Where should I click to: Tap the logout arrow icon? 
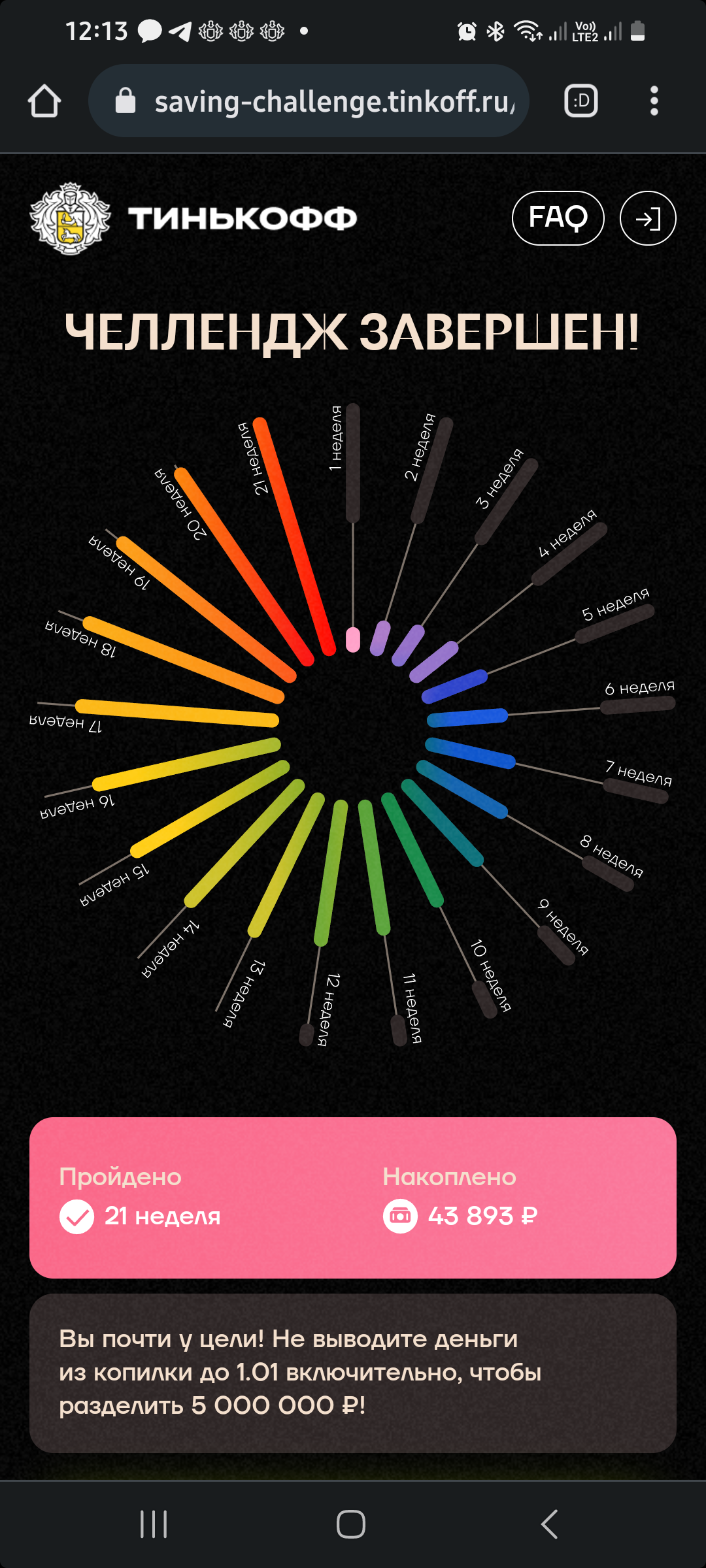click(647, 218)
